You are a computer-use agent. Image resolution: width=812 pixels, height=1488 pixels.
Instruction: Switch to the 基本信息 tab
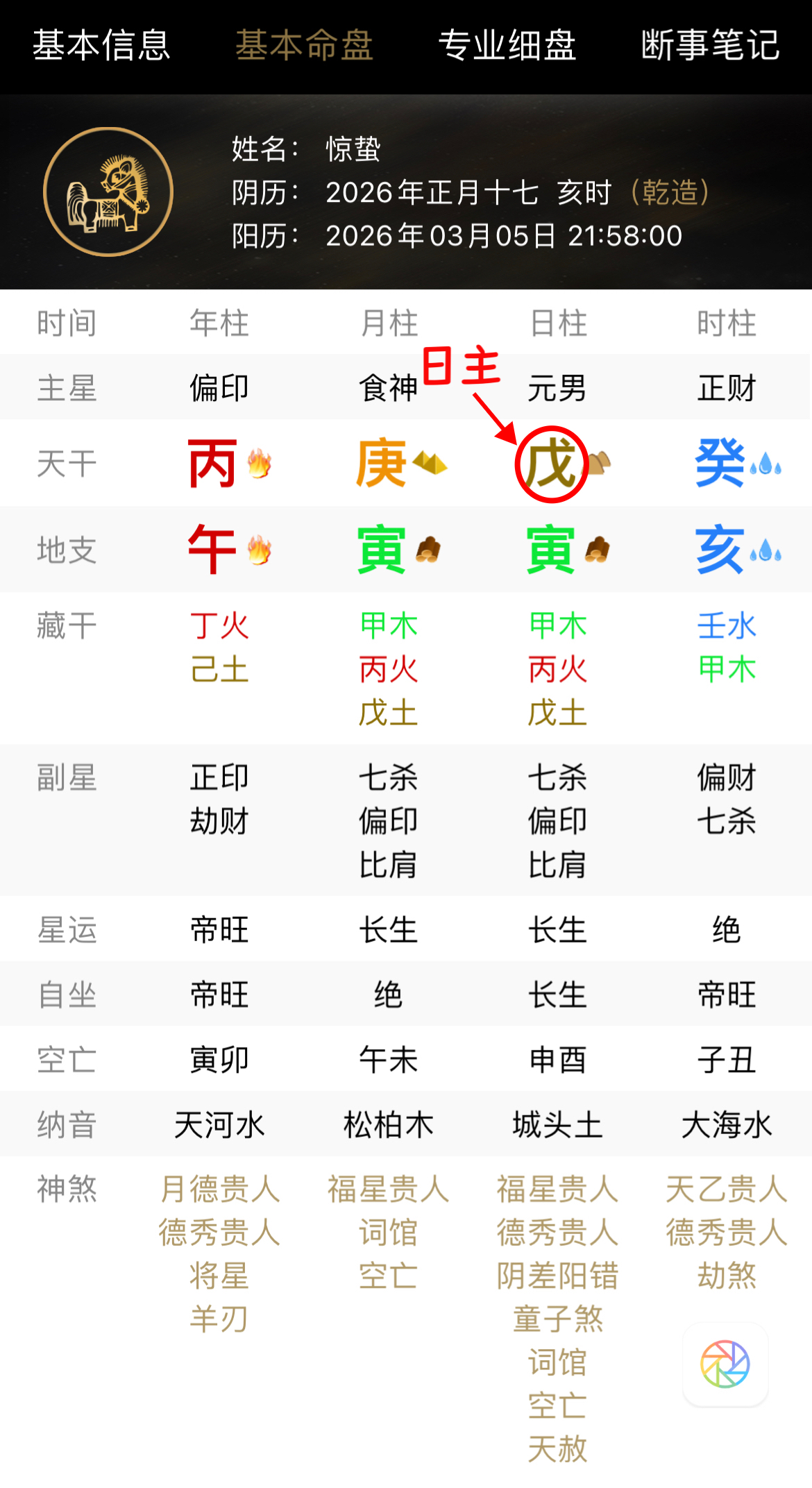coord(101,46)
